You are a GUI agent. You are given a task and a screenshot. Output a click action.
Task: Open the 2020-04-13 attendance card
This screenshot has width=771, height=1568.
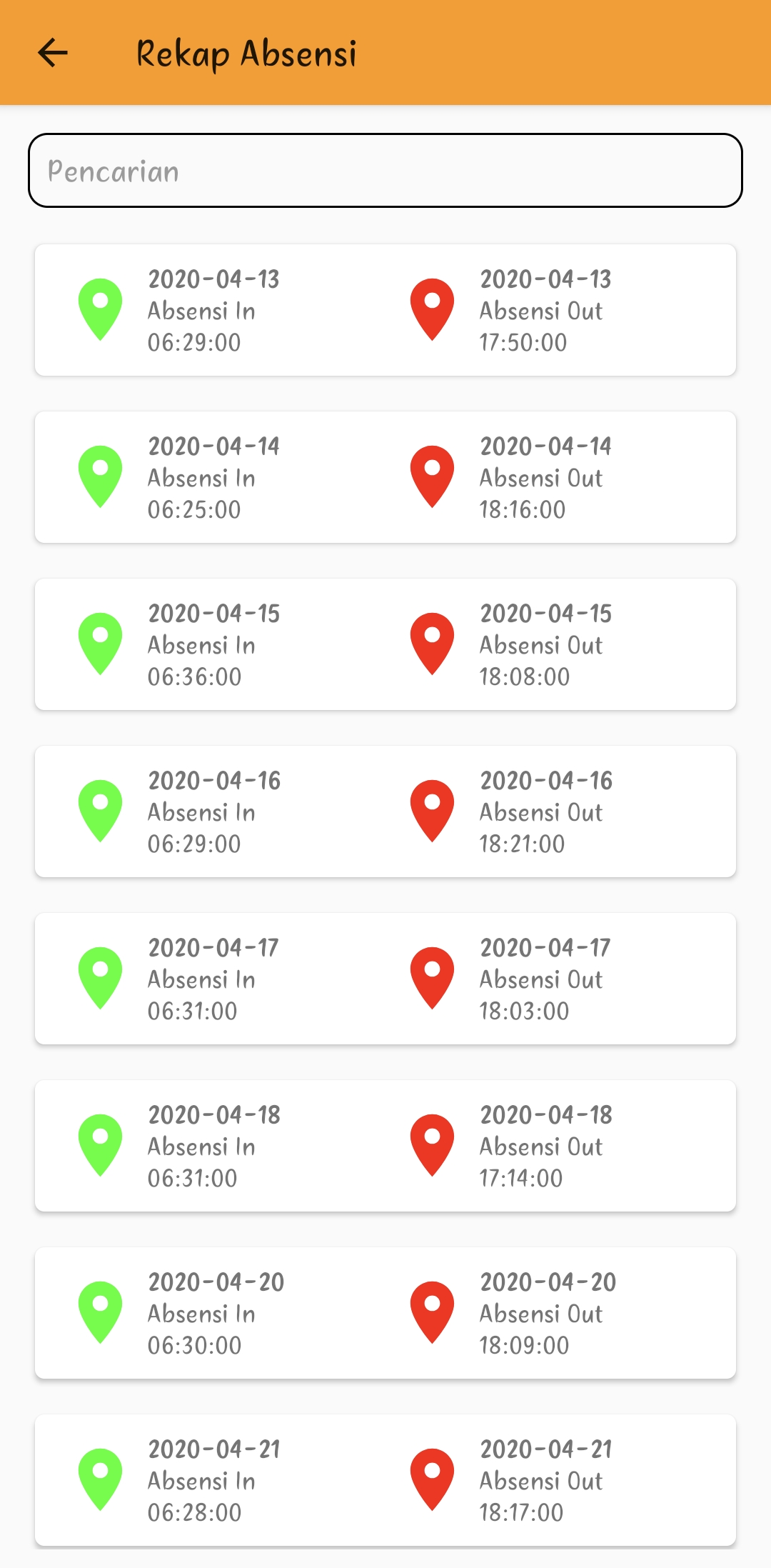[385, 310]
